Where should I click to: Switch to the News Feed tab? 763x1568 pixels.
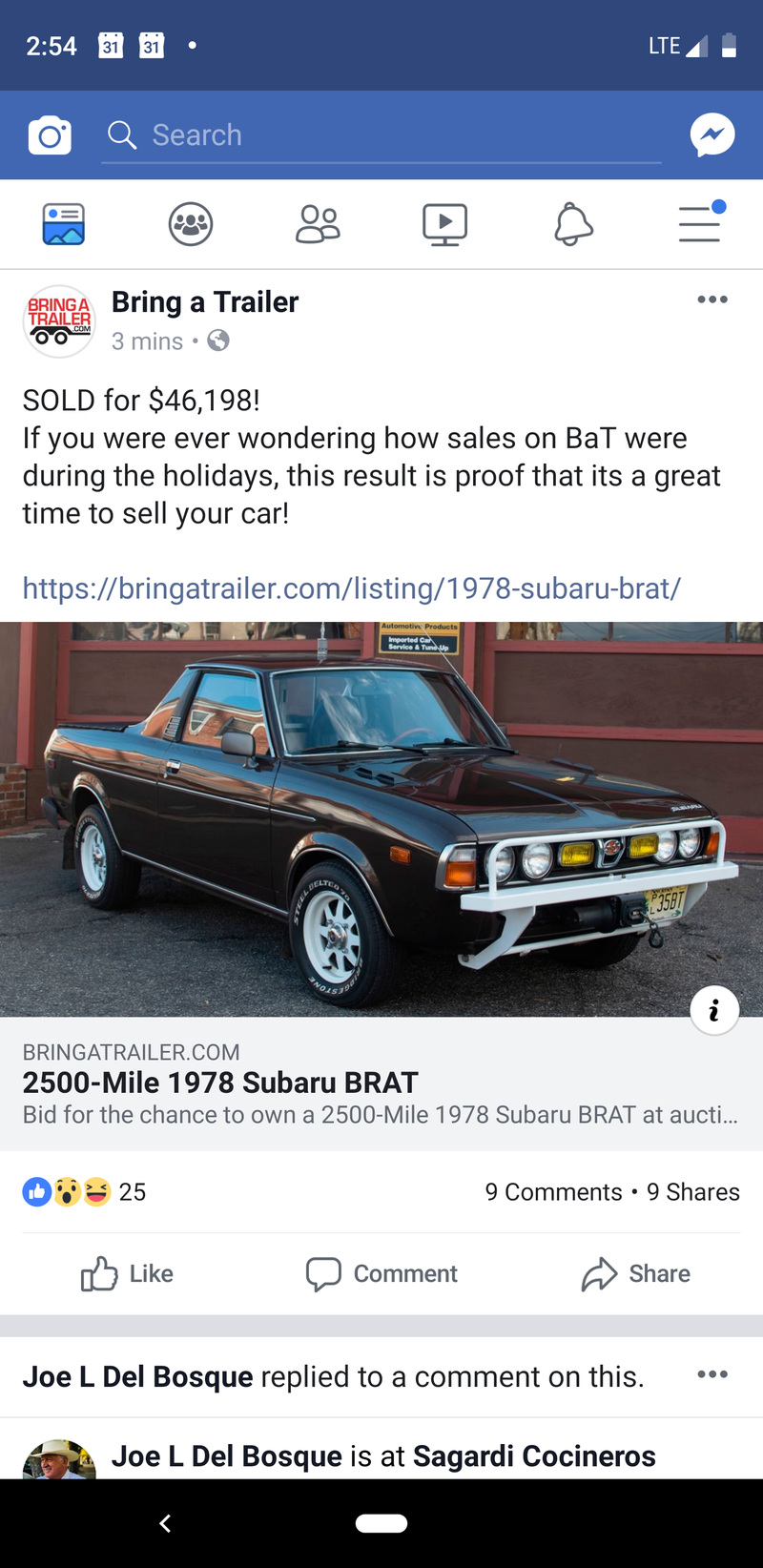click(x=64, y=224)
